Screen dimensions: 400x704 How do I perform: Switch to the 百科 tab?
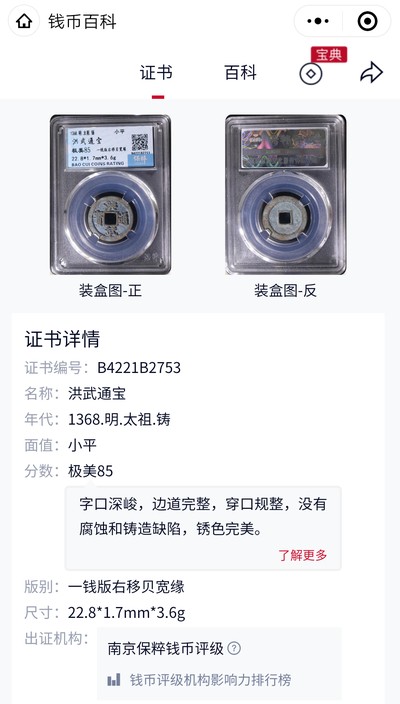click(240, 73)
